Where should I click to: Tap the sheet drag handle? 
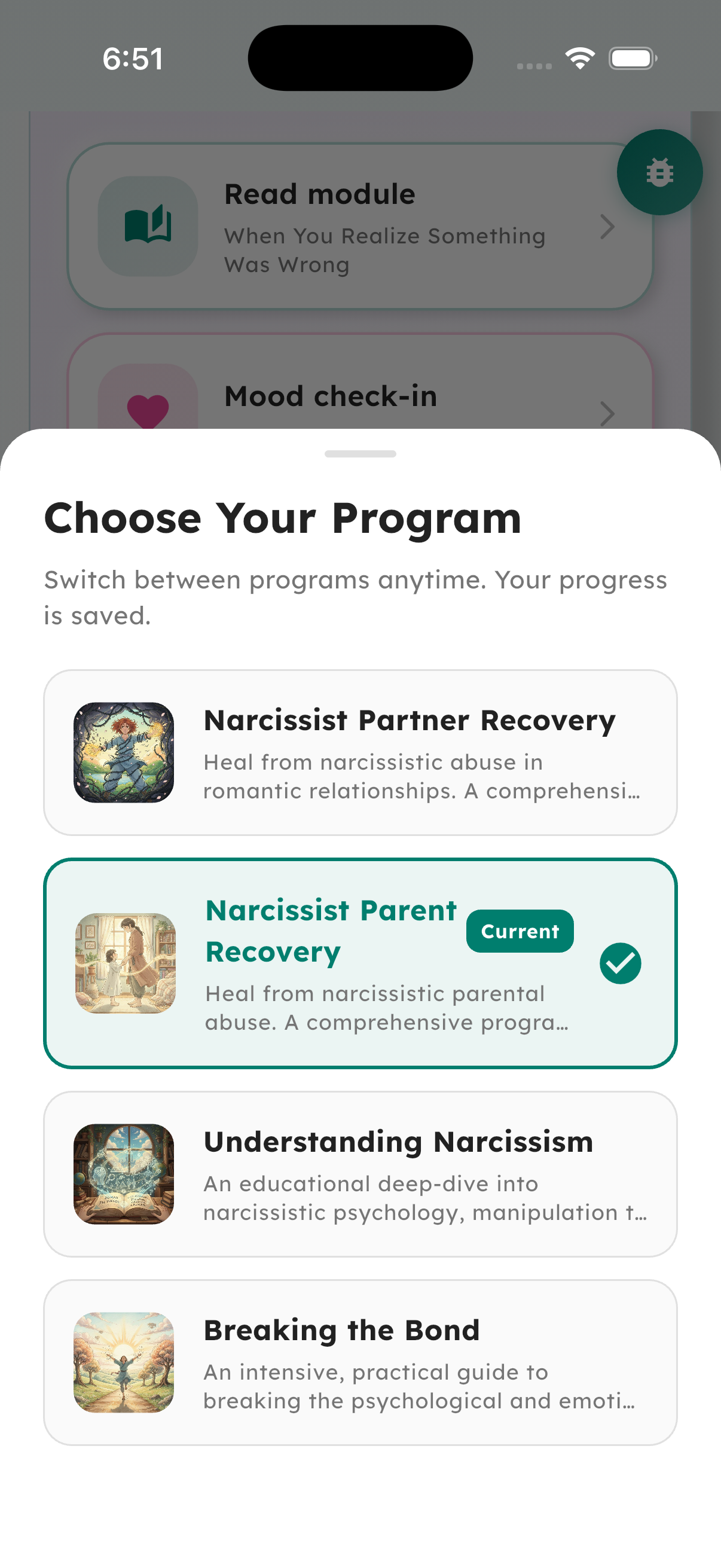pyautogui.click(x=360, y=454)
